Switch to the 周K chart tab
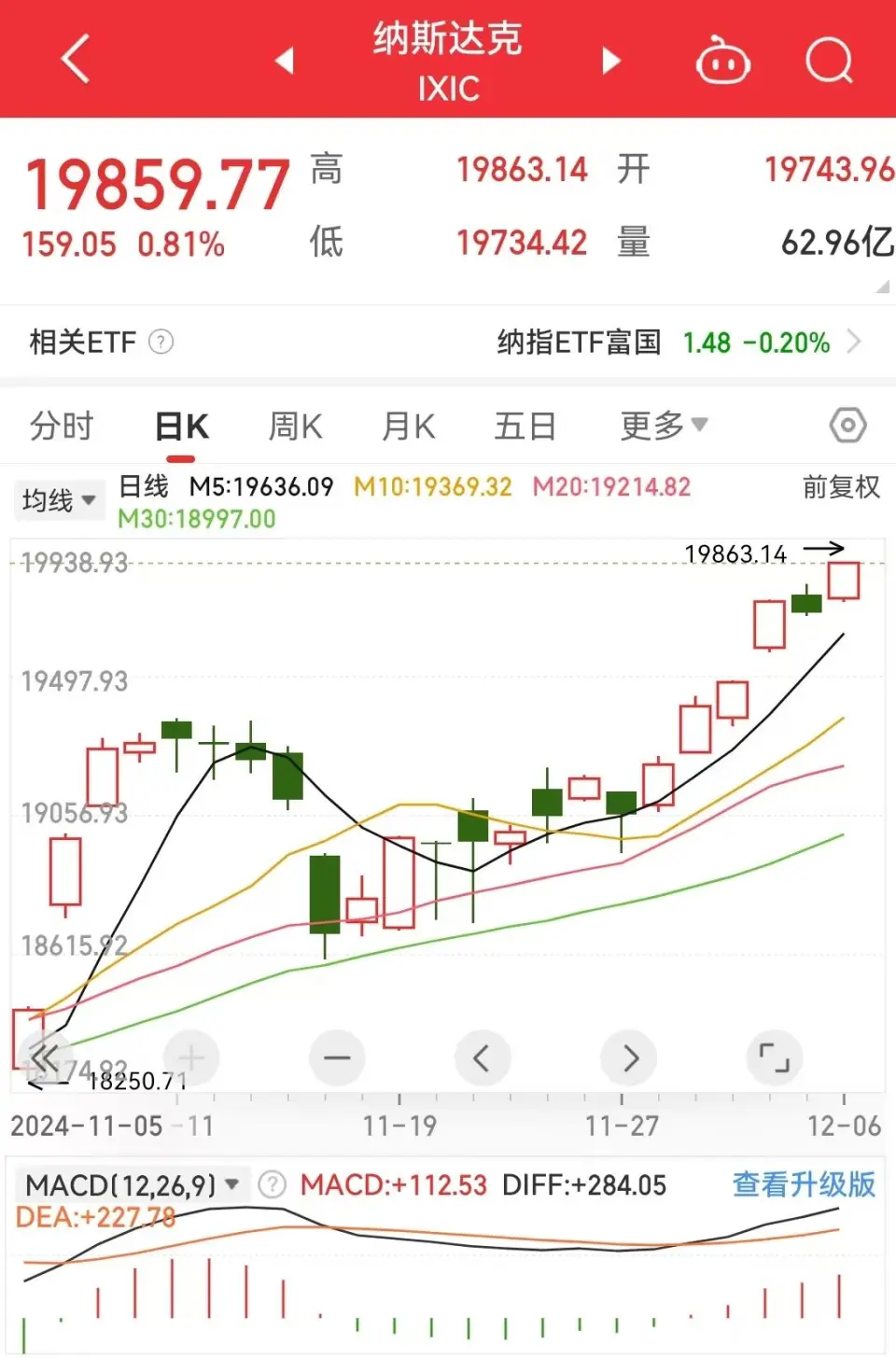Screen dimensions: 896x1358 [295, 427]
